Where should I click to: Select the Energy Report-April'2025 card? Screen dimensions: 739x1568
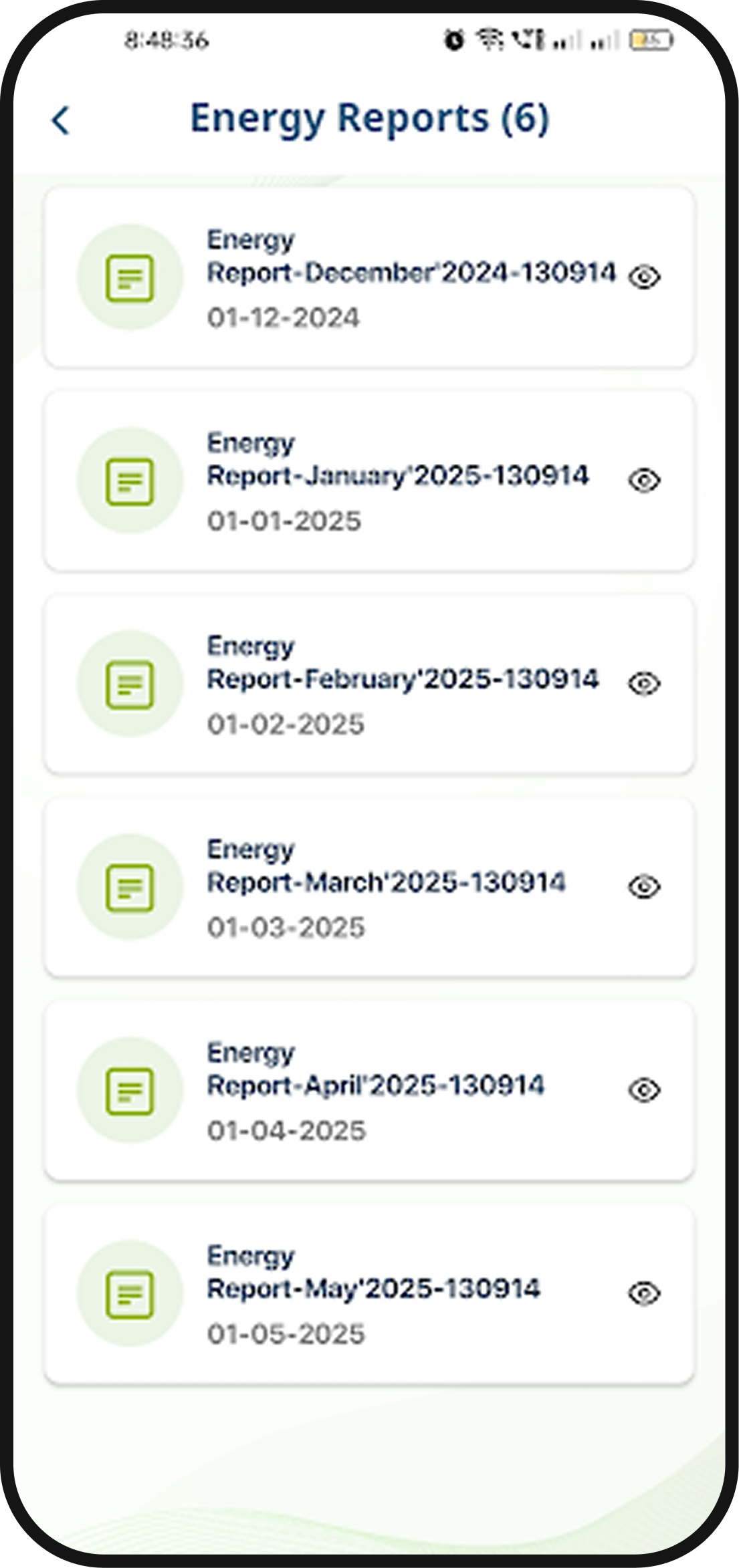(368, 1091)
